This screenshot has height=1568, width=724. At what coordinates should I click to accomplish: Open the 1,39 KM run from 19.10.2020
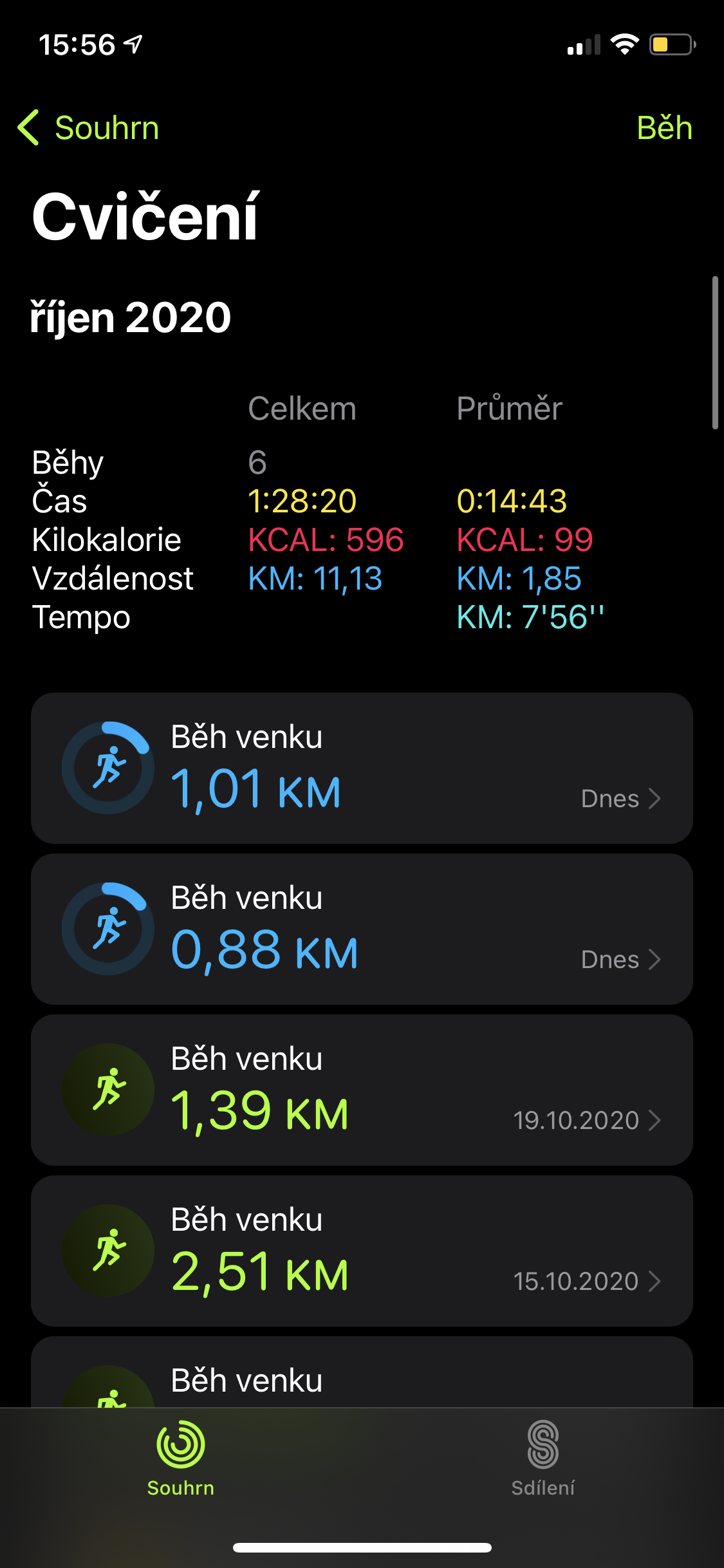click(362, 1090)
